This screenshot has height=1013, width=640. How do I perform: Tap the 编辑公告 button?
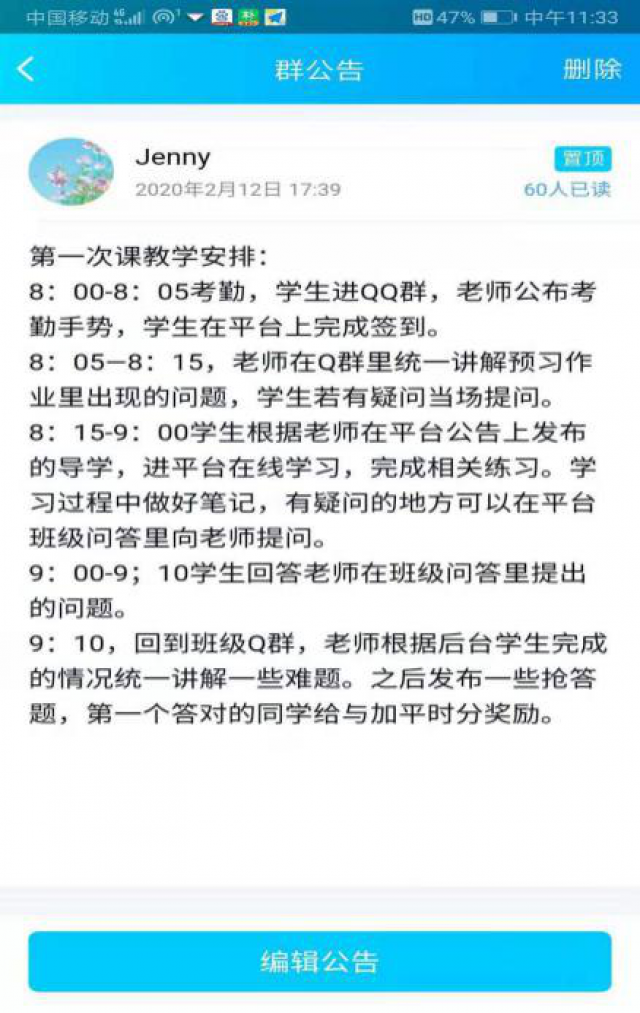click(320, 961)
